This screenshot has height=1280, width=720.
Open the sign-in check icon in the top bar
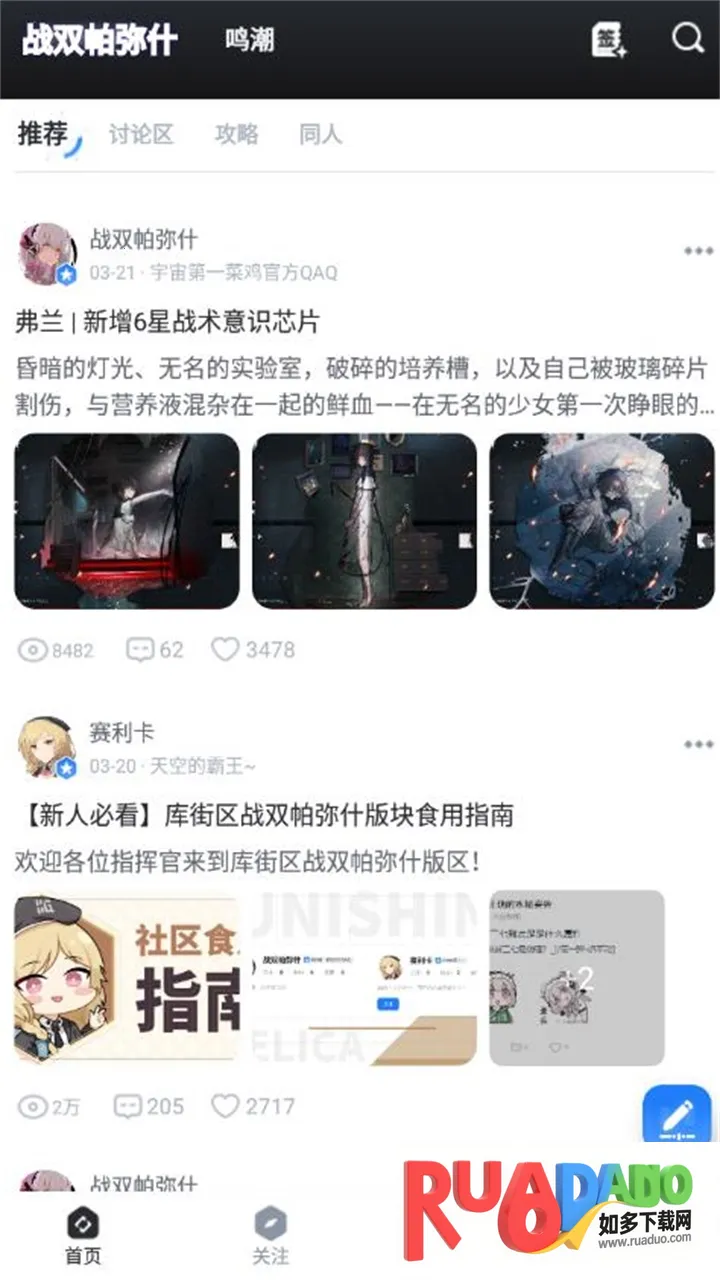[608, 39]
